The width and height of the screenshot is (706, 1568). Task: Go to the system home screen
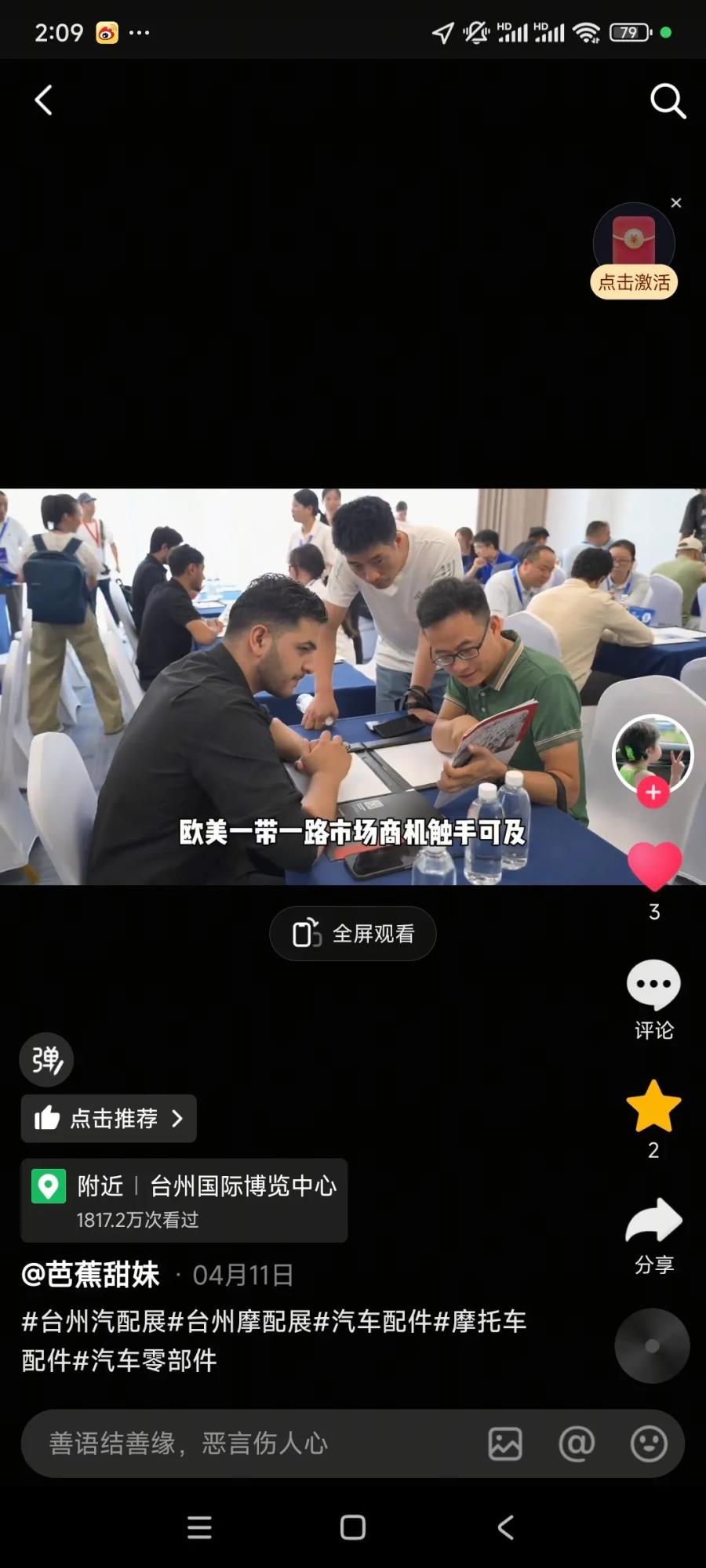[353, 1527]
